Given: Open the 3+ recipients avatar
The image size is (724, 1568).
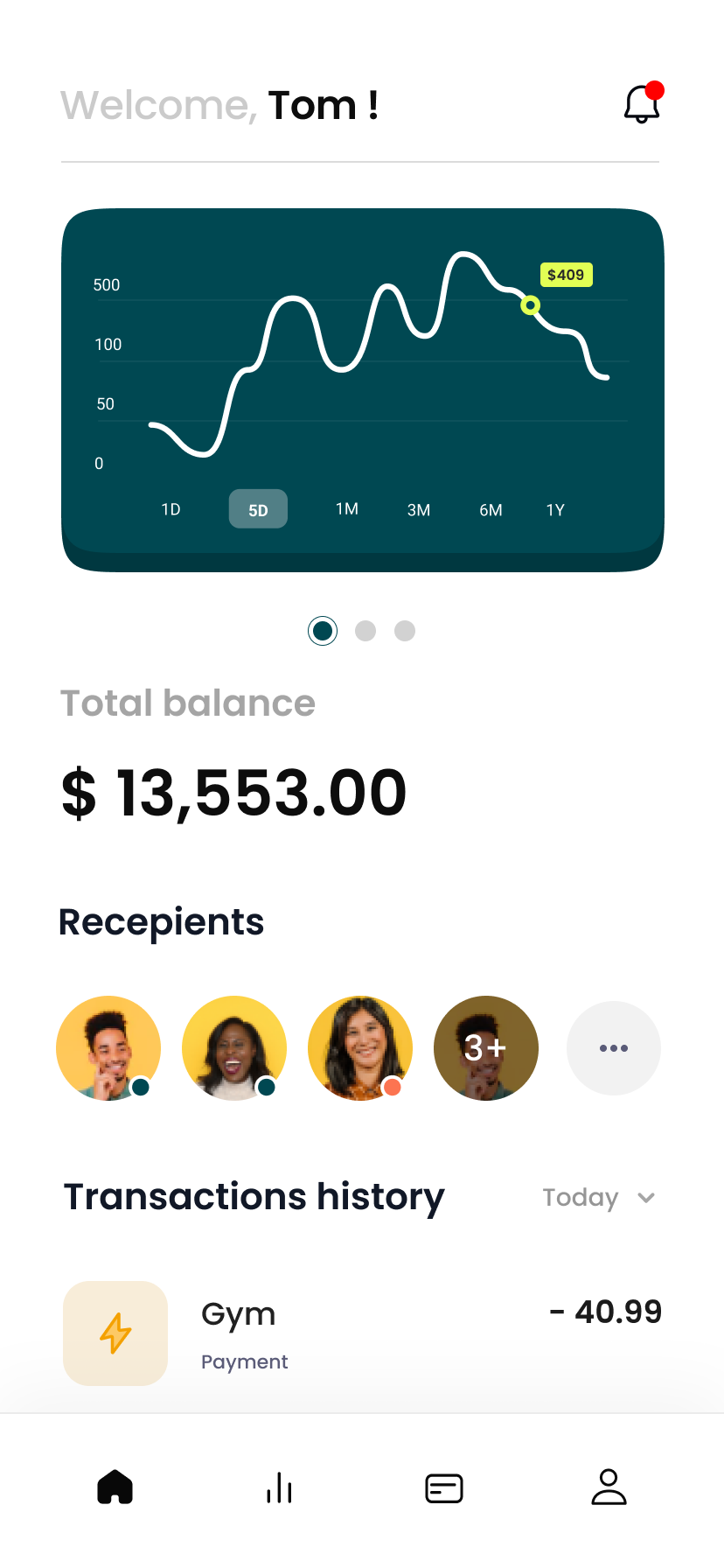Looking at the screenshot, I should [x=486, y=1047].
